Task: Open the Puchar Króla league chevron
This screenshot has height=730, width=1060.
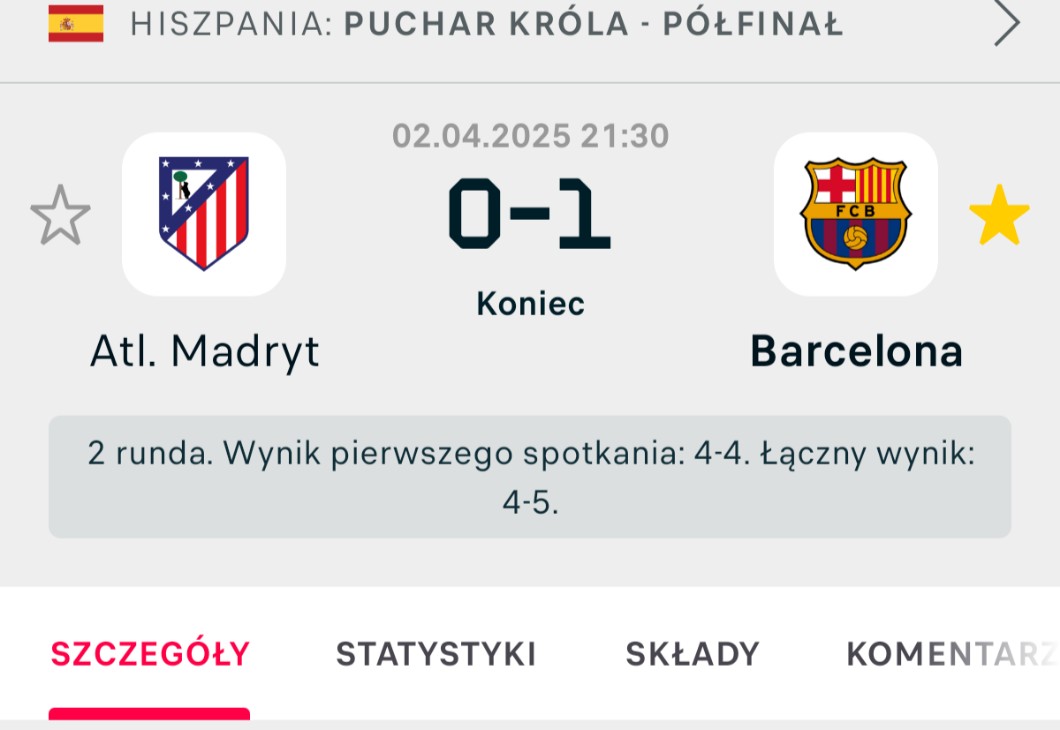Action: [1007, 23]
